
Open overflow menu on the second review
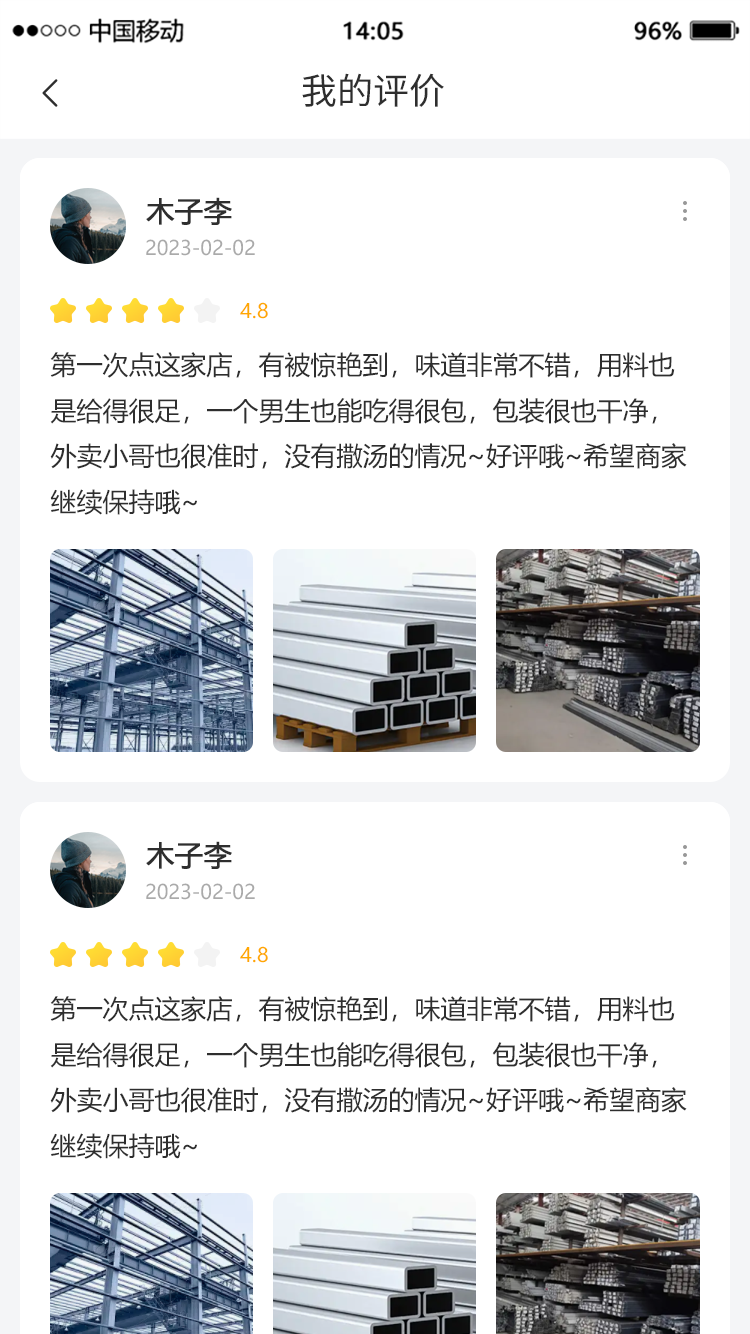click(x=684, y=854)
